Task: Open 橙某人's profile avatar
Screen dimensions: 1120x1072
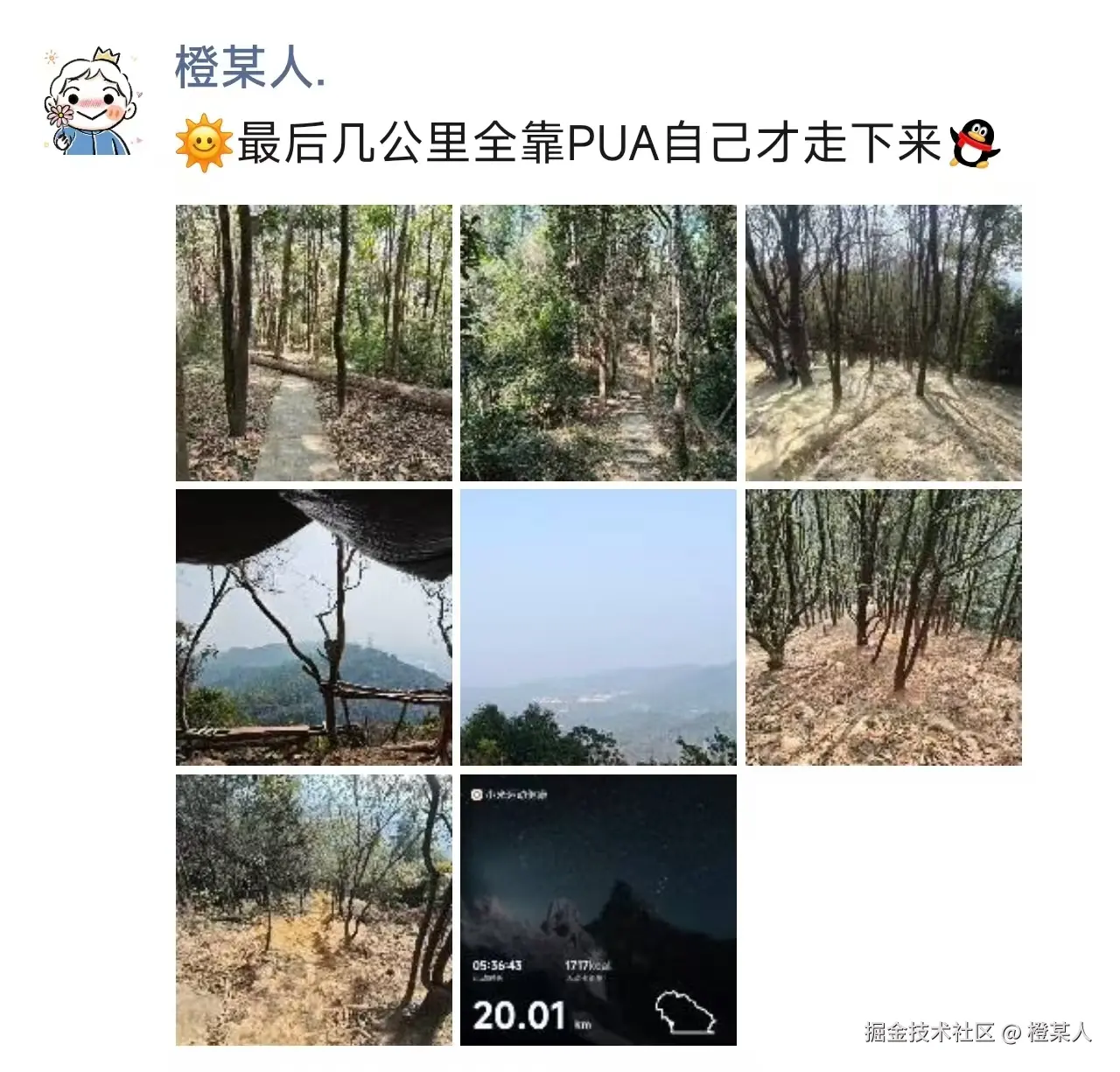Action: (x=92, y=102)
